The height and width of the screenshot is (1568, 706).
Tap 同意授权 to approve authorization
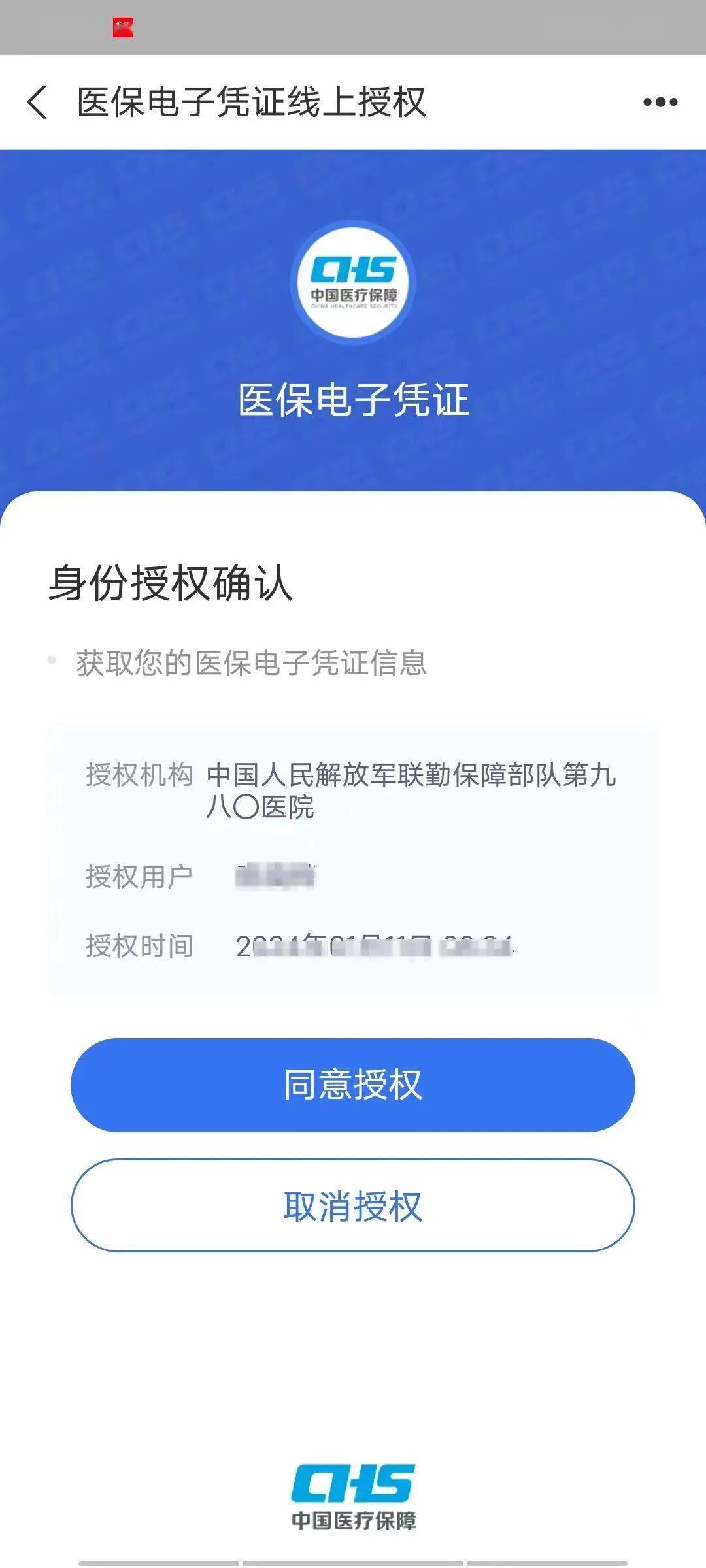coord(352,1085)
